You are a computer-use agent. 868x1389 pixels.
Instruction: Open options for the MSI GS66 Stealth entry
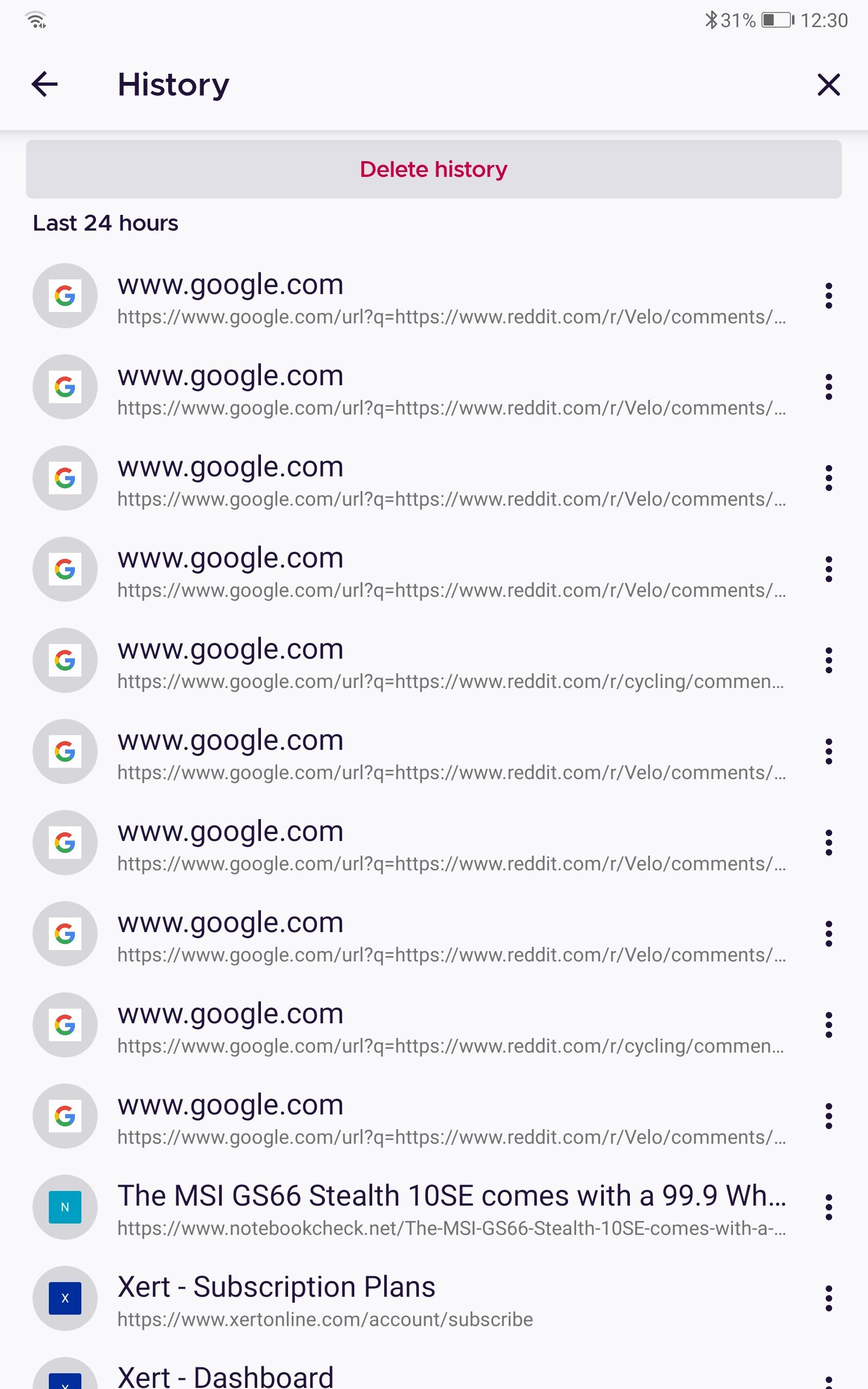(828, 1208)
